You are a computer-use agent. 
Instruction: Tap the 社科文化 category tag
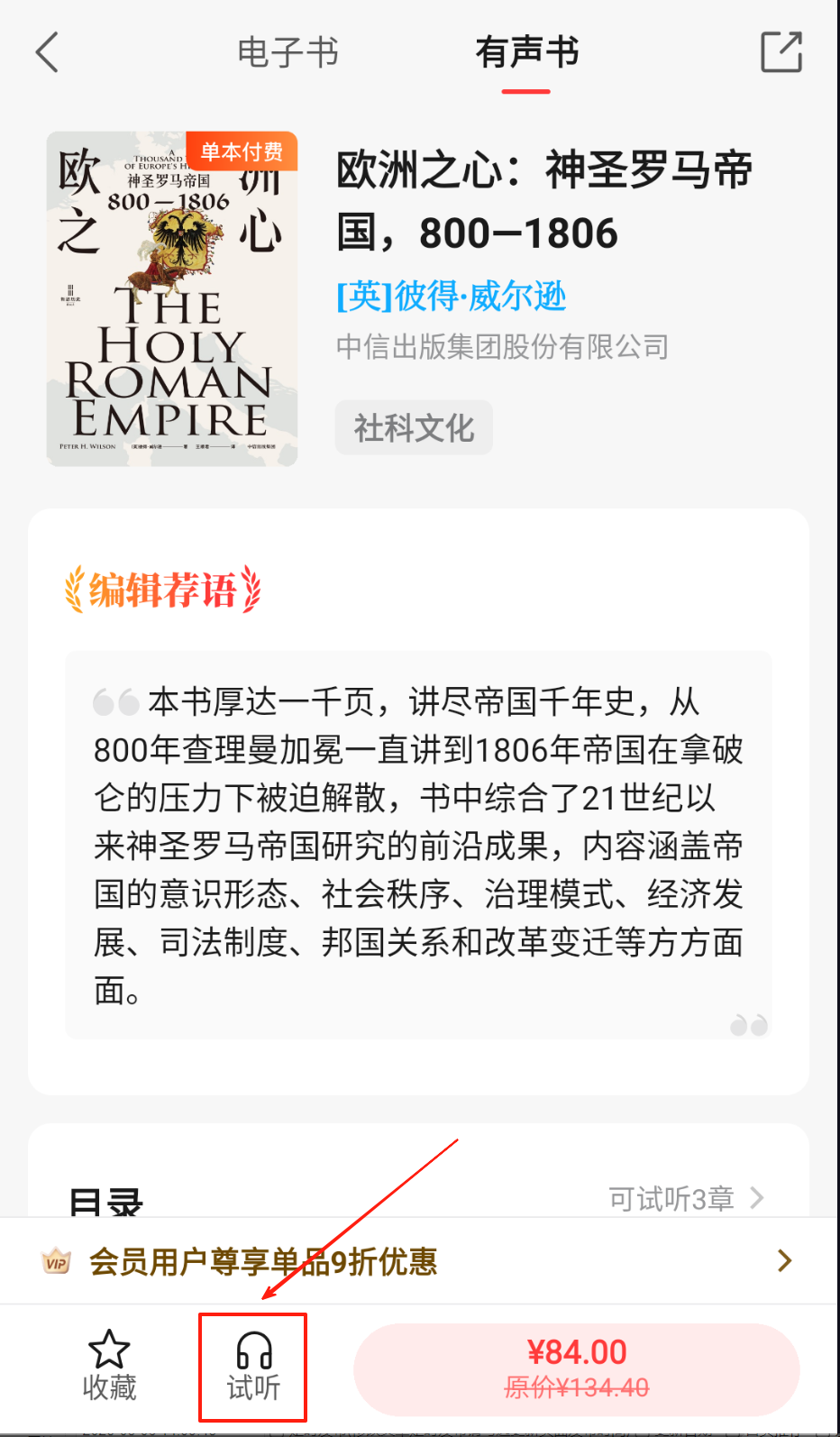point(414,428)
